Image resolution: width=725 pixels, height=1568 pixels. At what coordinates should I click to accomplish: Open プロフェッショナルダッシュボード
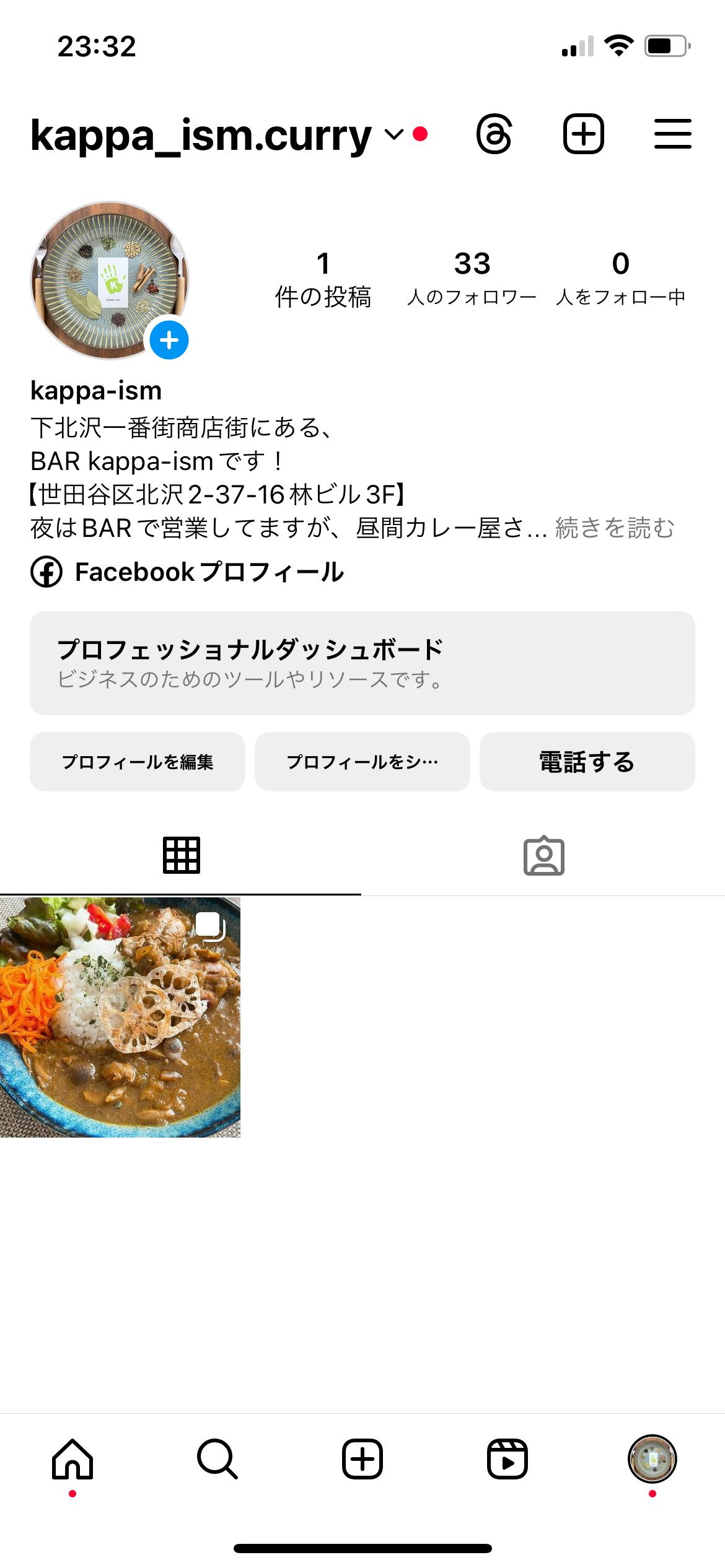tap(362, 663)
